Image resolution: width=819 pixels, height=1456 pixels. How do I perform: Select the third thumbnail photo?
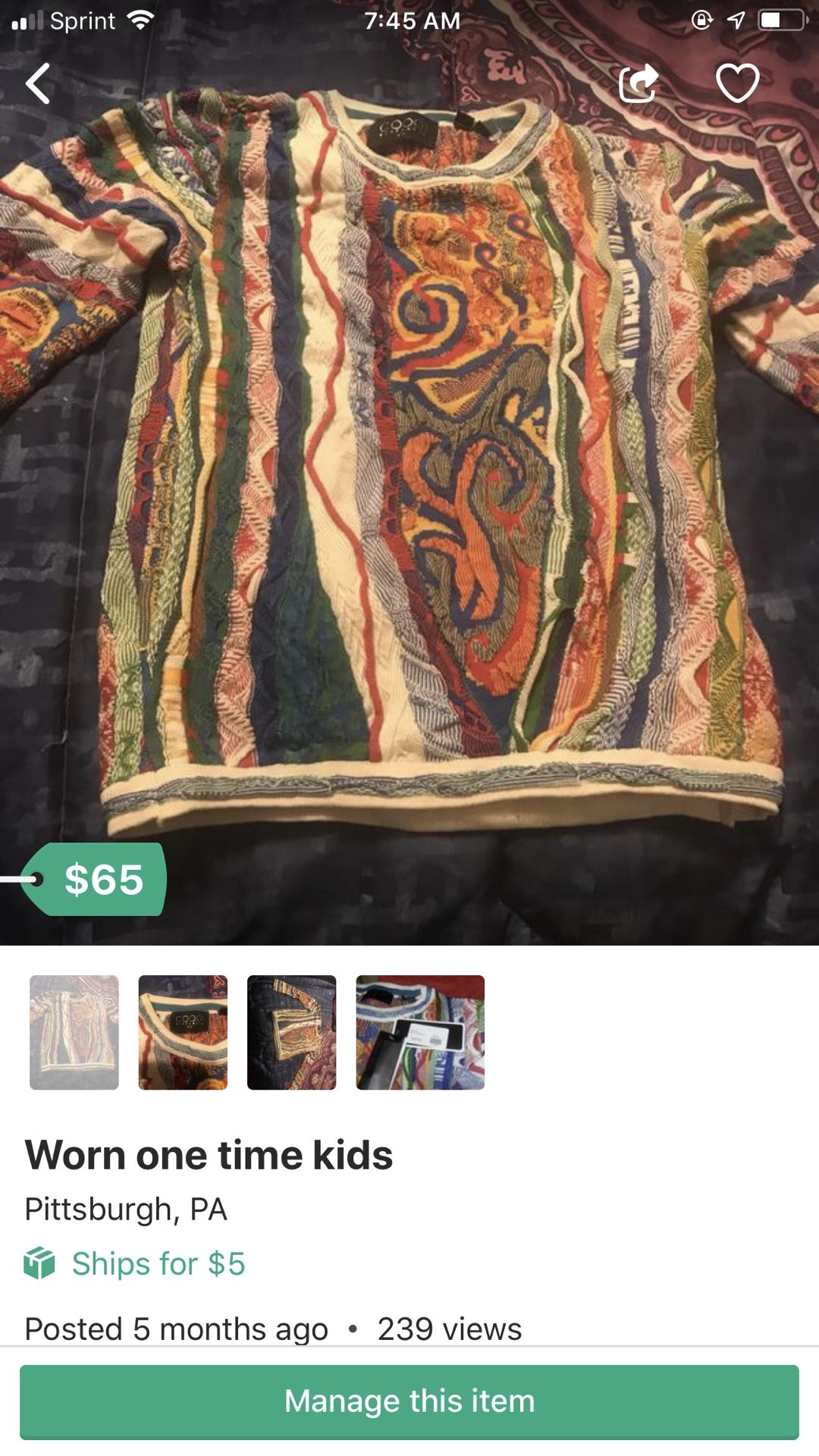click(x=291, y=1032)
